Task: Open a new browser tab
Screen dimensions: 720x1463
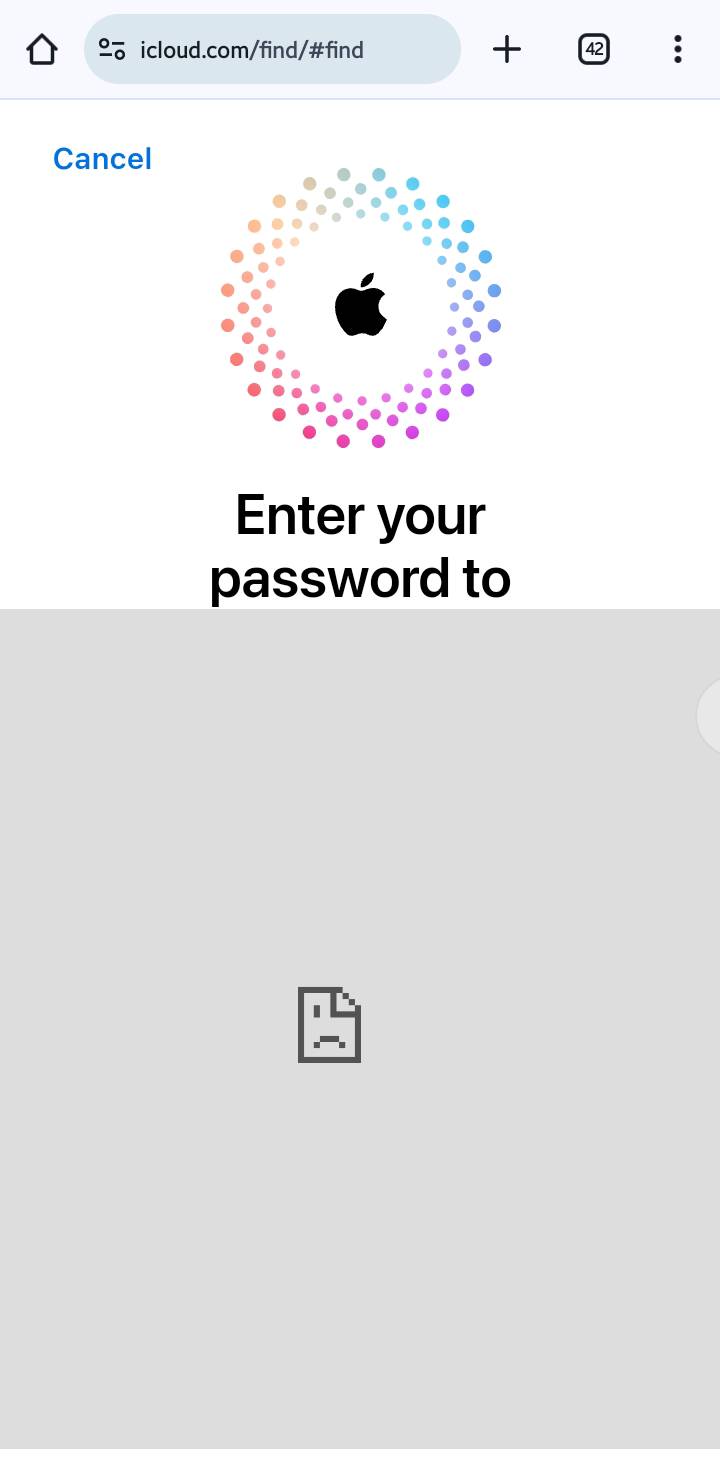Action: [x=507, y=49]
